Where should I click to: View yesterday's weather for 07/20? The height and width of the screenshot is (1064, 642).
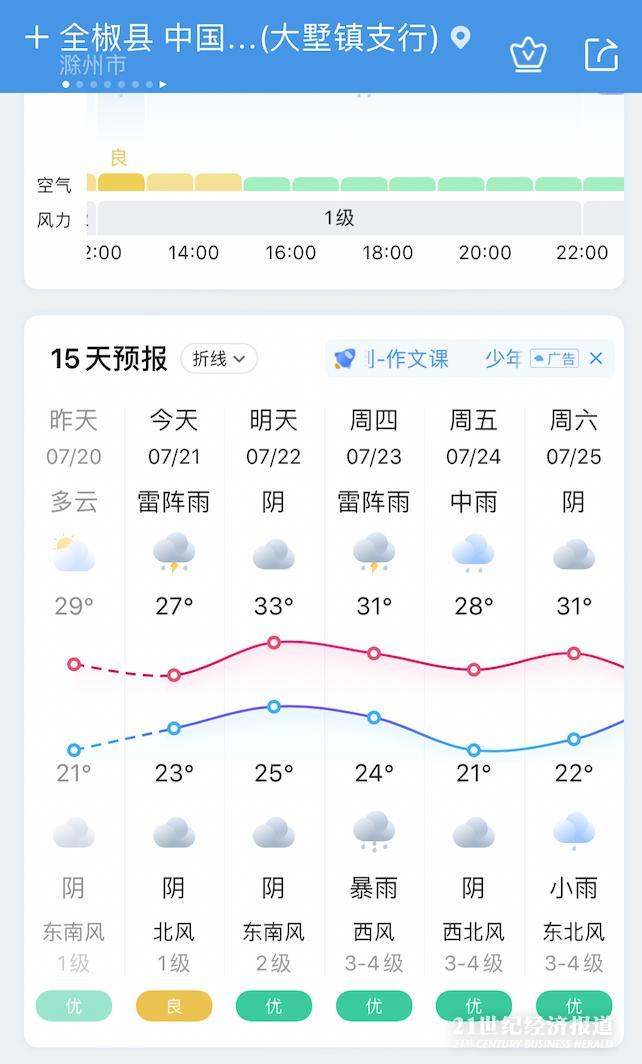pos(74,438)
